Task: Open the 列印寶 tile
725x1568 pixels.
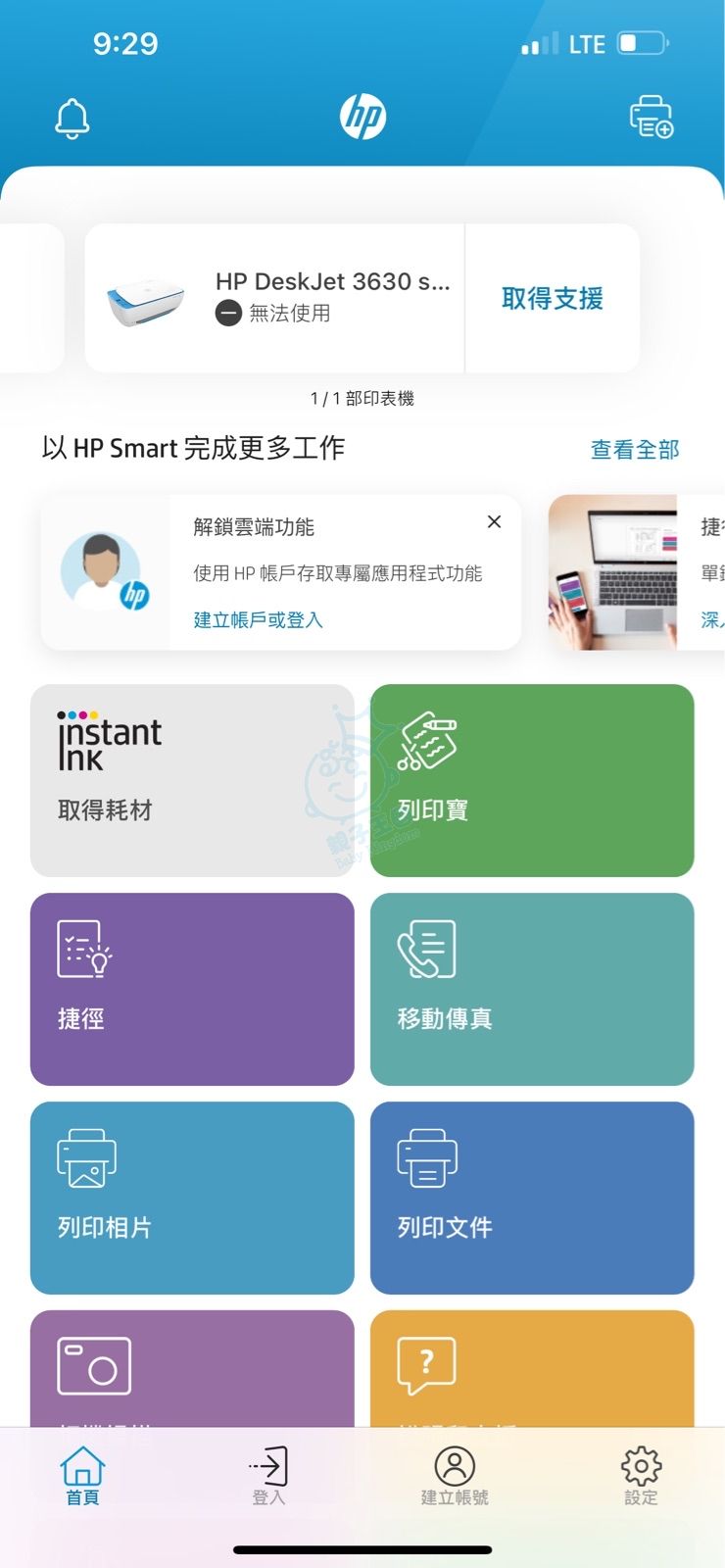Action: pos(532,780)
